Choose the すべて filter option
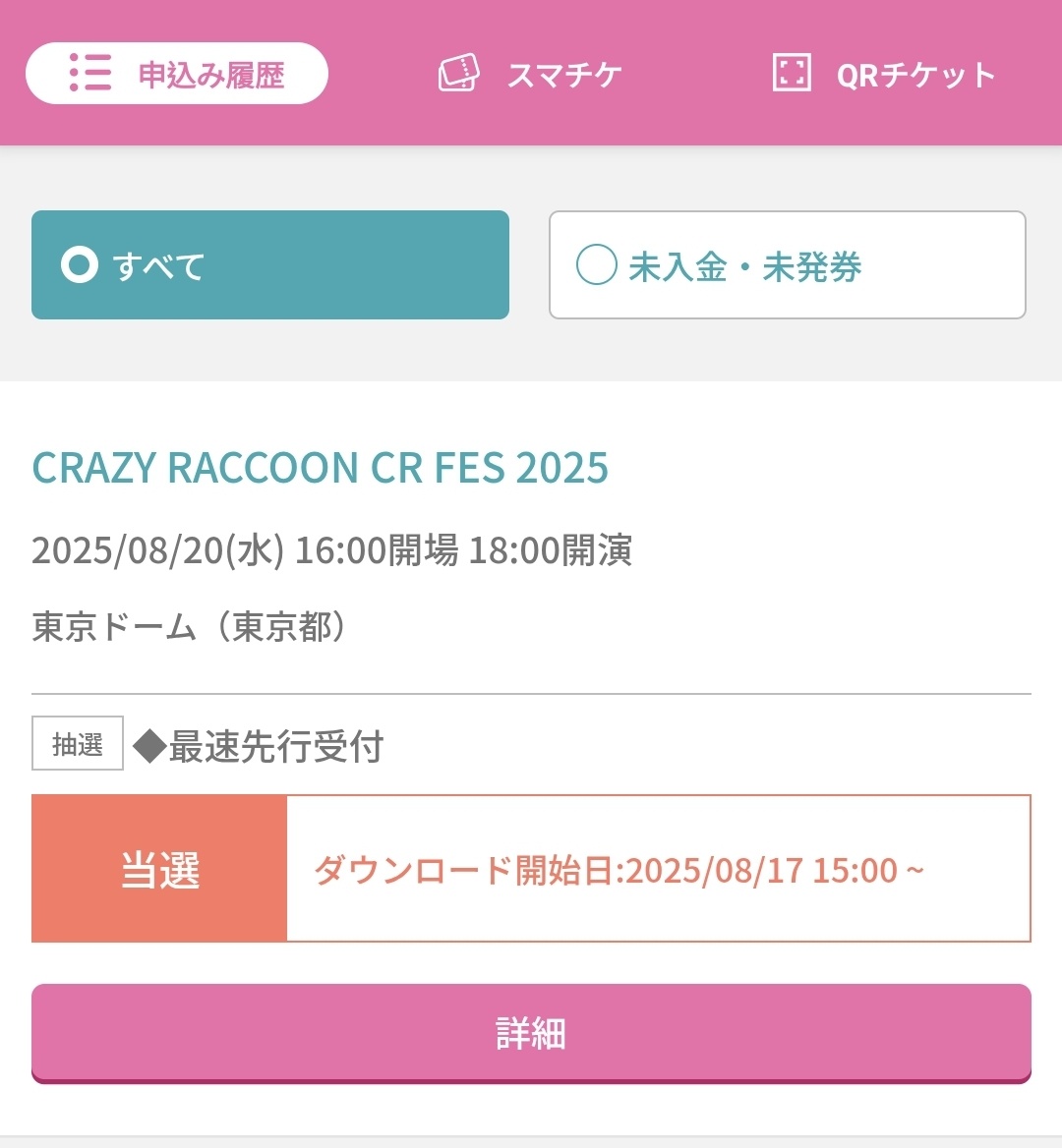The height and width of the screenshot is (1148, 1062). [x=270, y=265]
